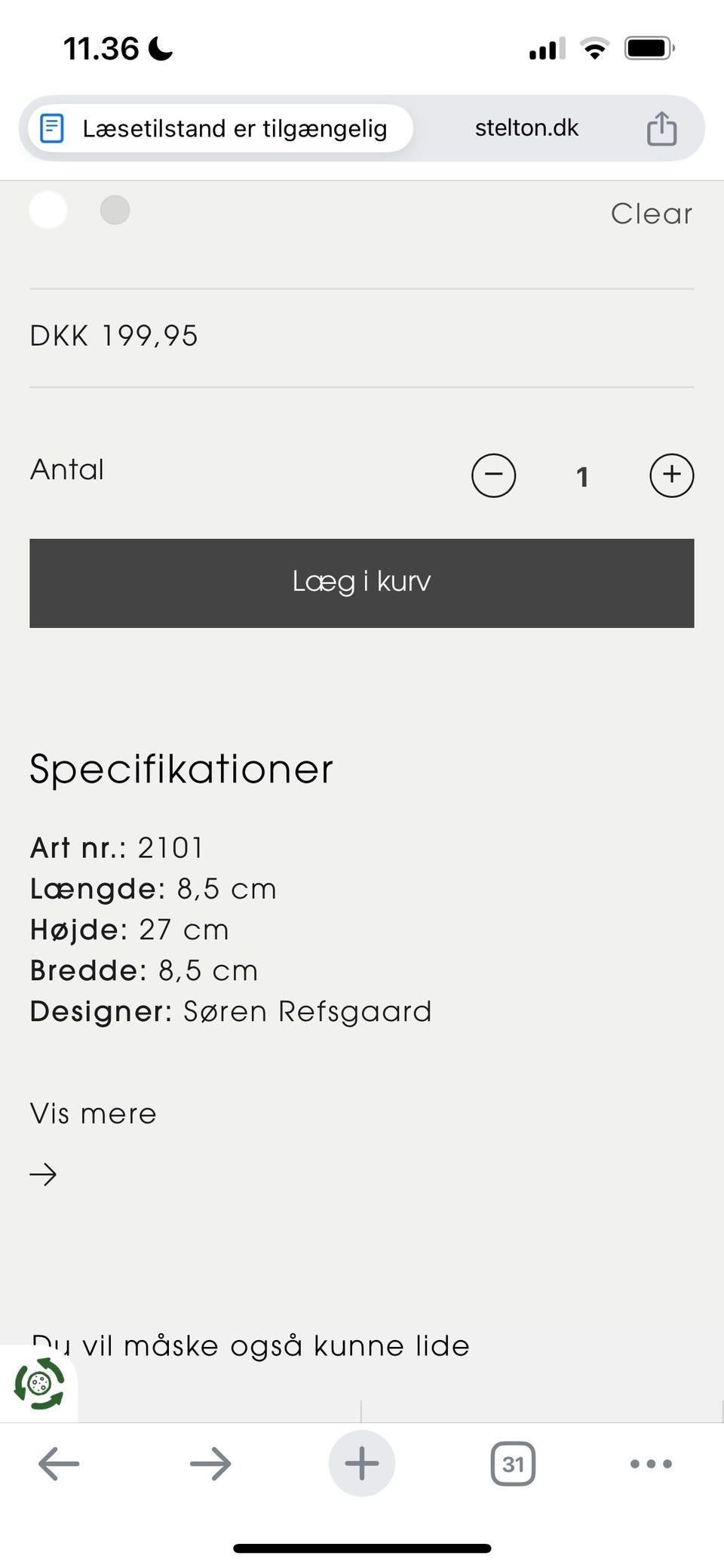The height and width of the screenshot is (1568, 724).
Task: Increase quantity with the plus control
Action: point(671,475)
